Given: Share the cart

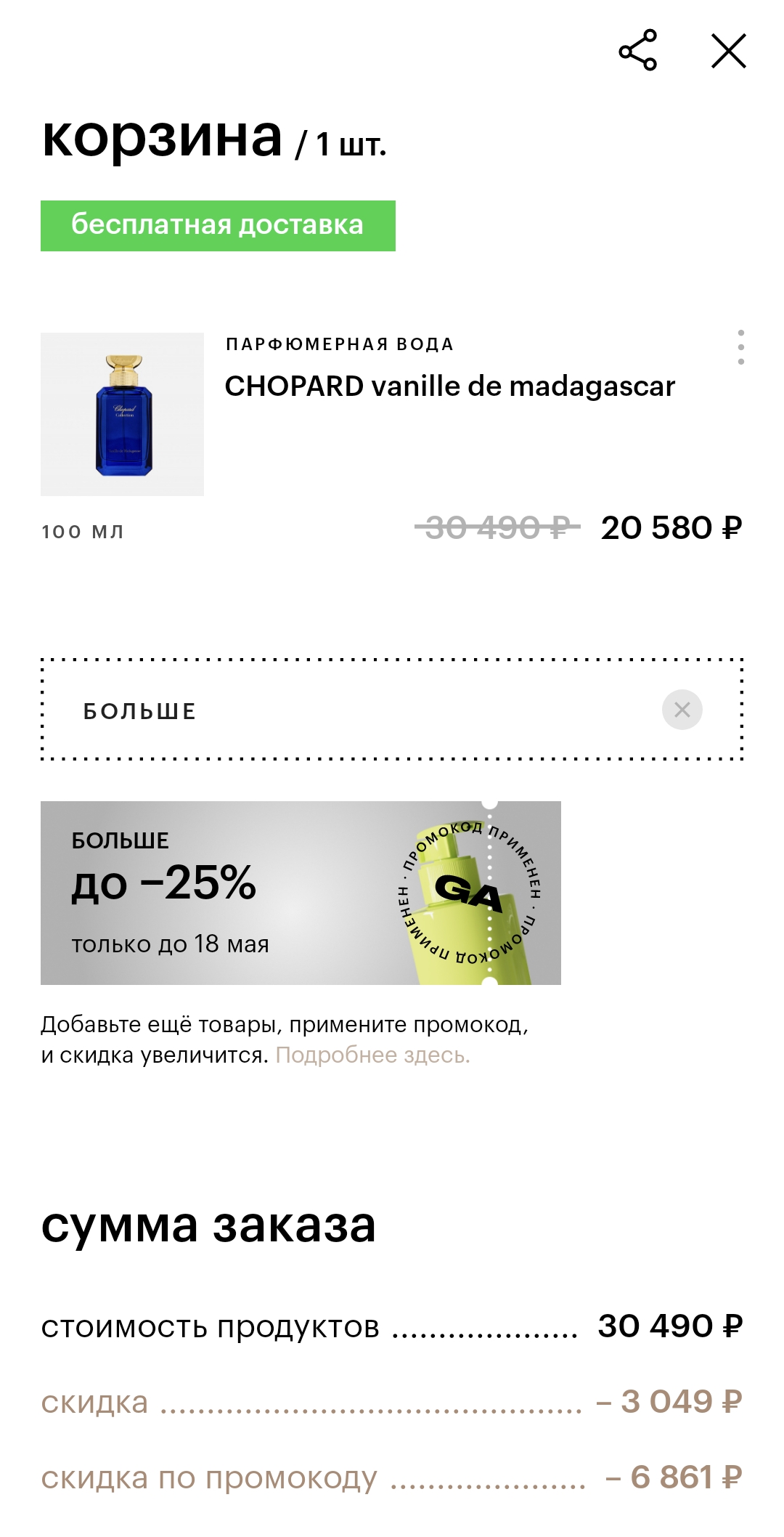Looking at the screenshot, I should point(638,50).
